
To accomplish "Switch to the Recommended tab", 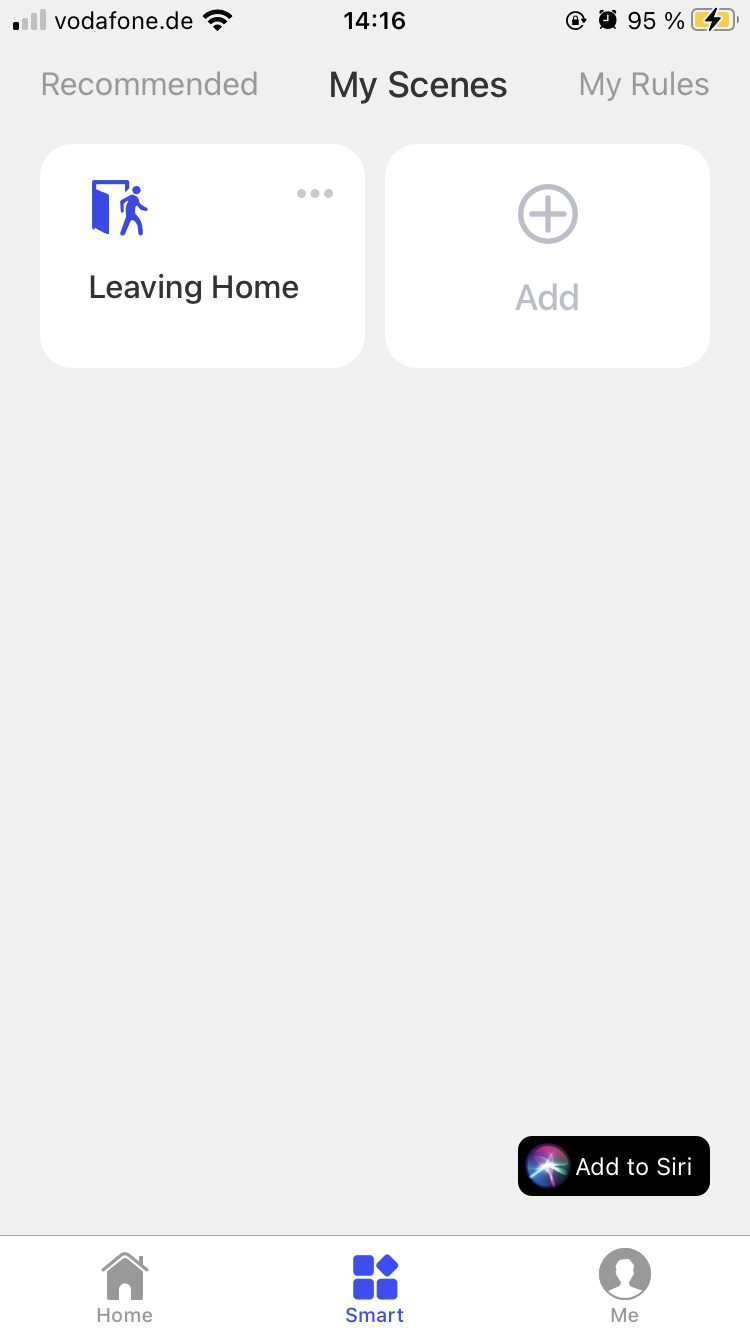I will tap(149, 84).
